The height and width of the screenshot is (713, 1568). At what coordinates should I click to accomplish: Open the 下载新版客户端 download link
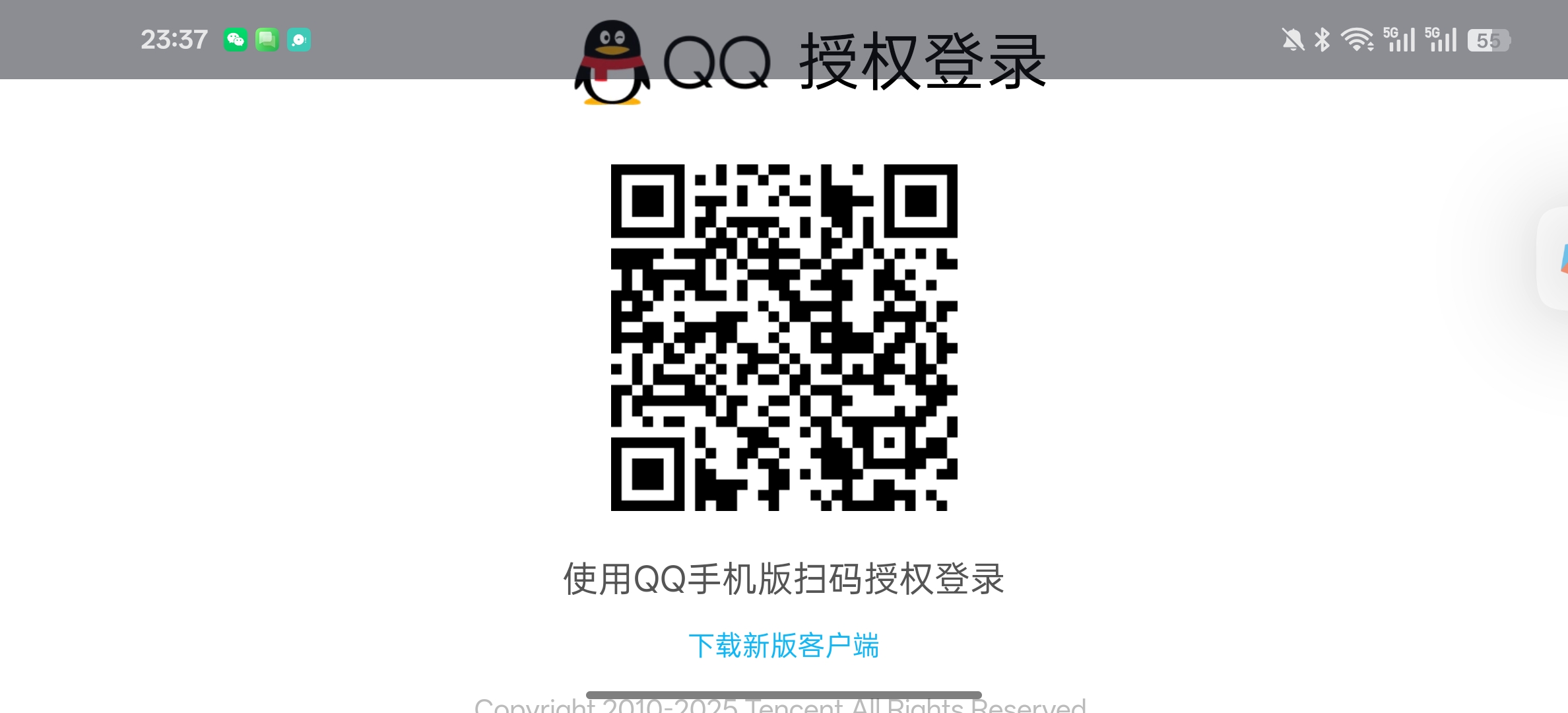[783, 646]
